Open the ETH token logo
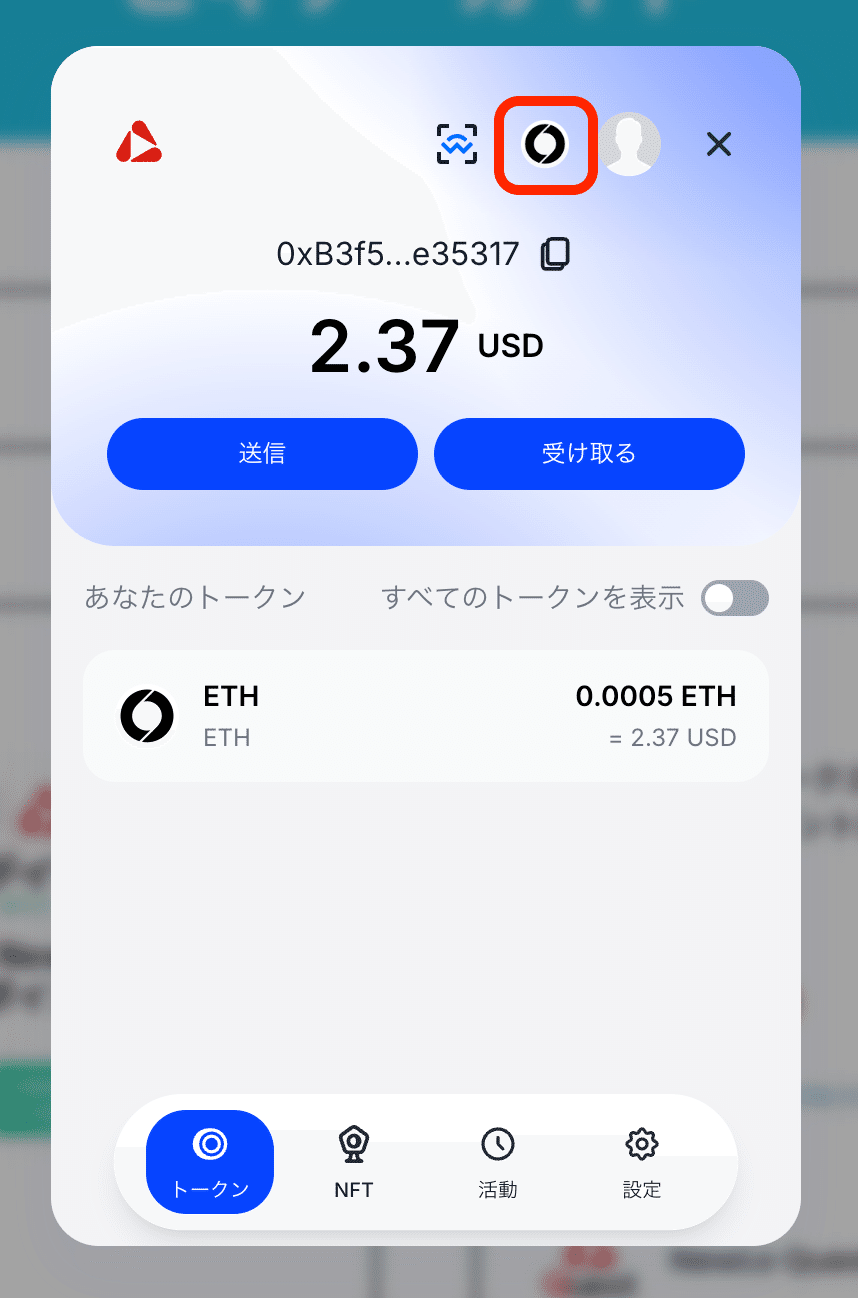 146,715
